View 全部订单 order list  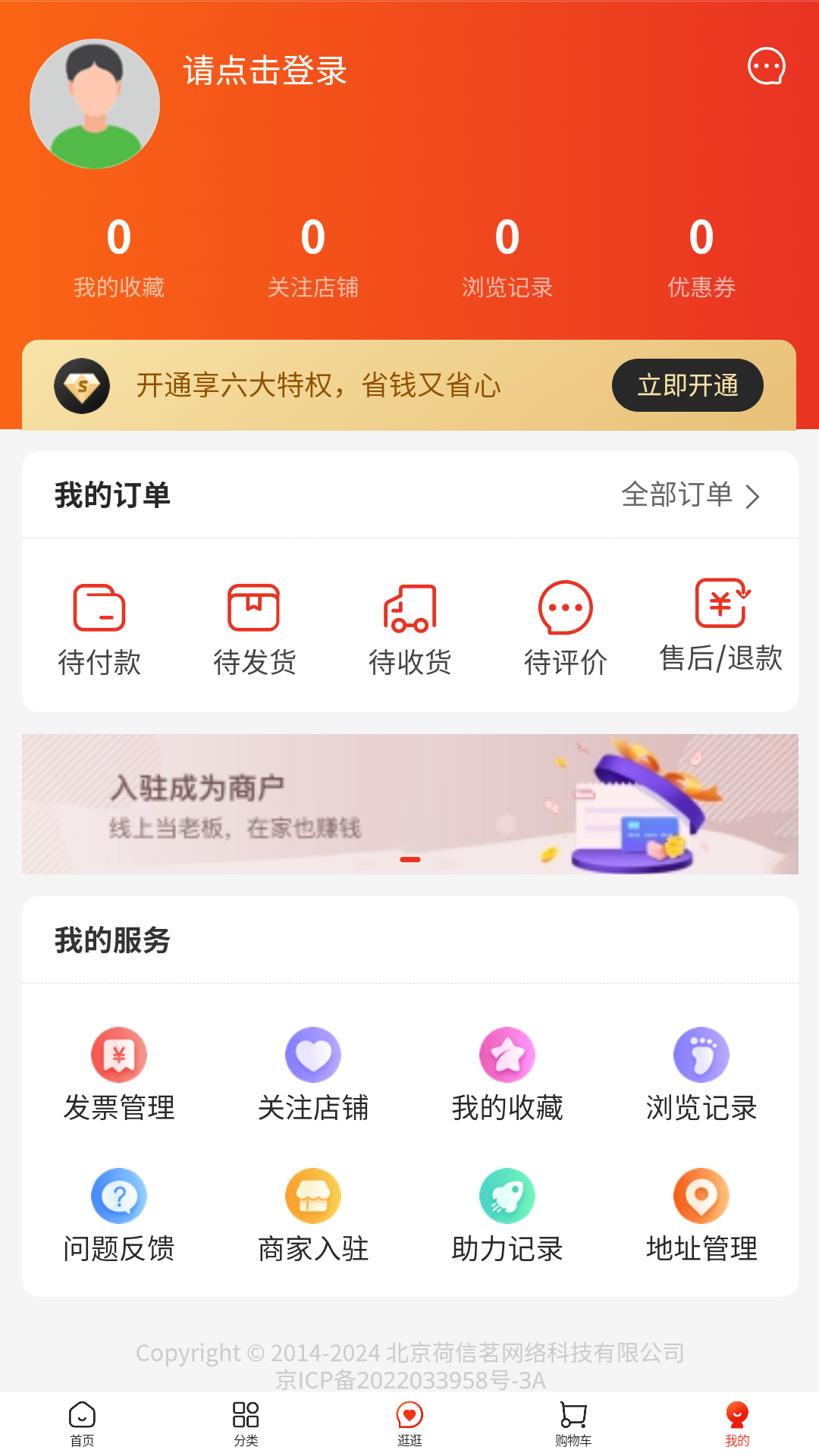690,495
